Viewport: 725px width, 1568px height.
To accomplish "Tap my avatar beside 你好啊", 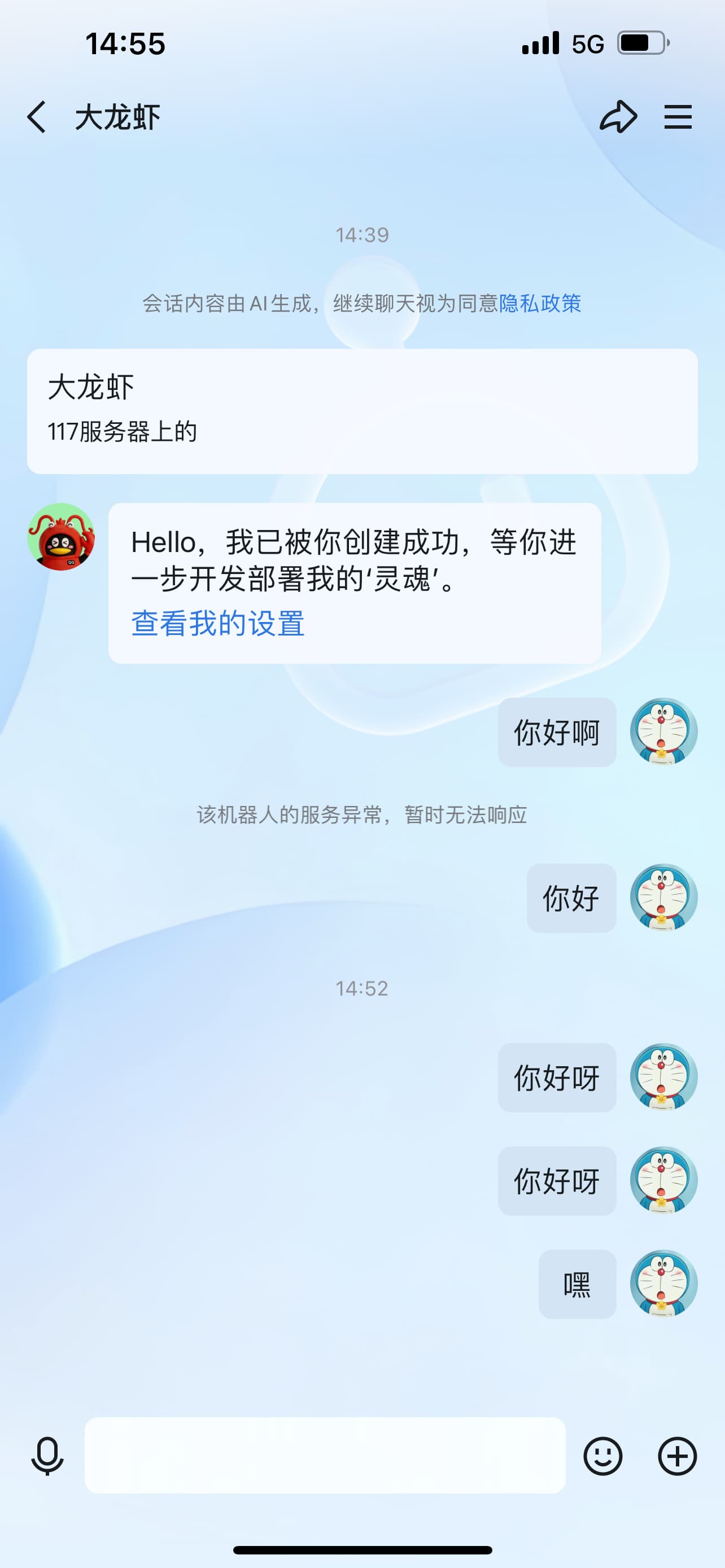I will tap(663, 731).
